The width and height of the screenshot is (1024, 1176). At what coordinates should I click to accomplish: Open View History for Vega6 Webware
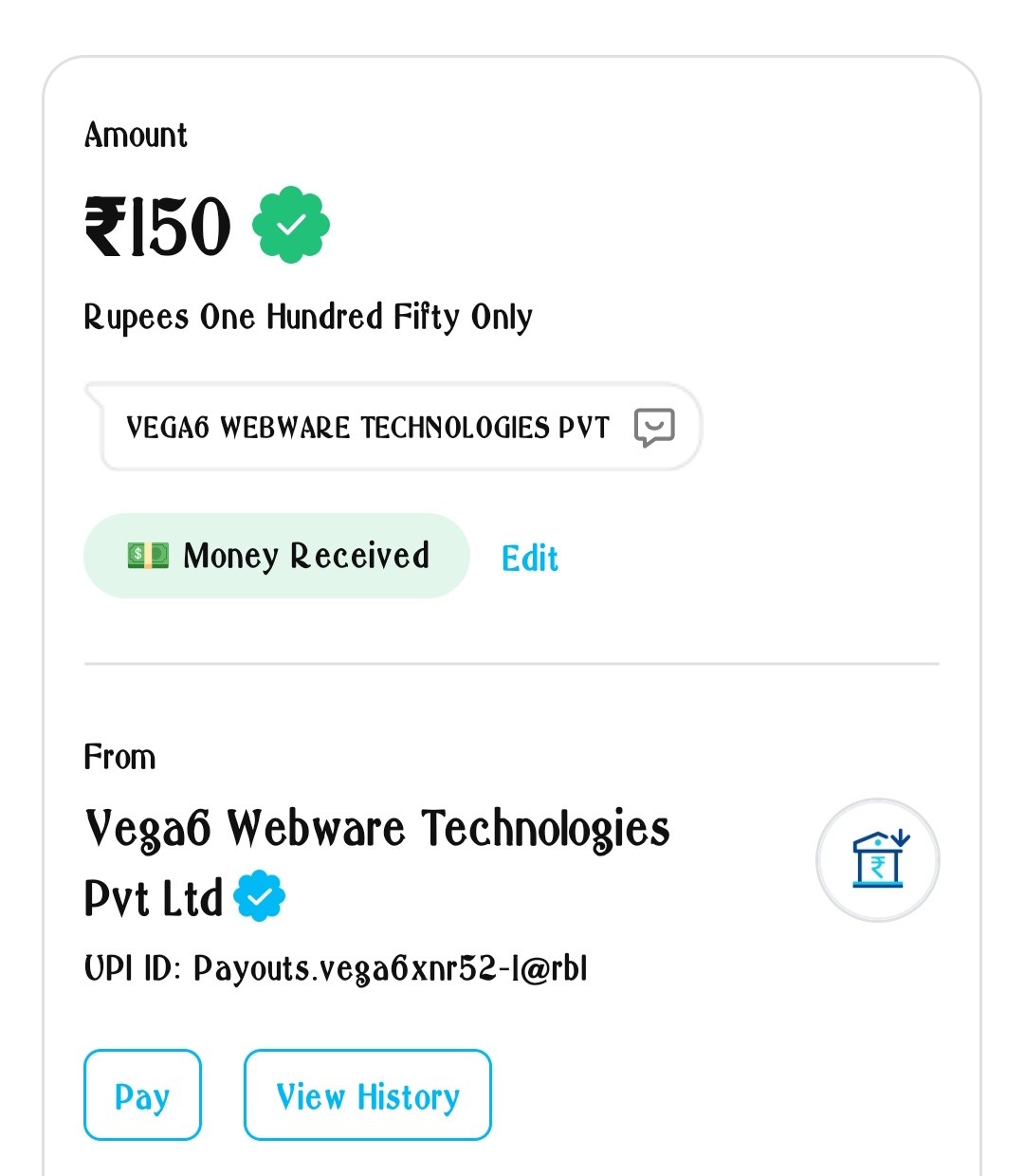click(x=367, y=1095)
